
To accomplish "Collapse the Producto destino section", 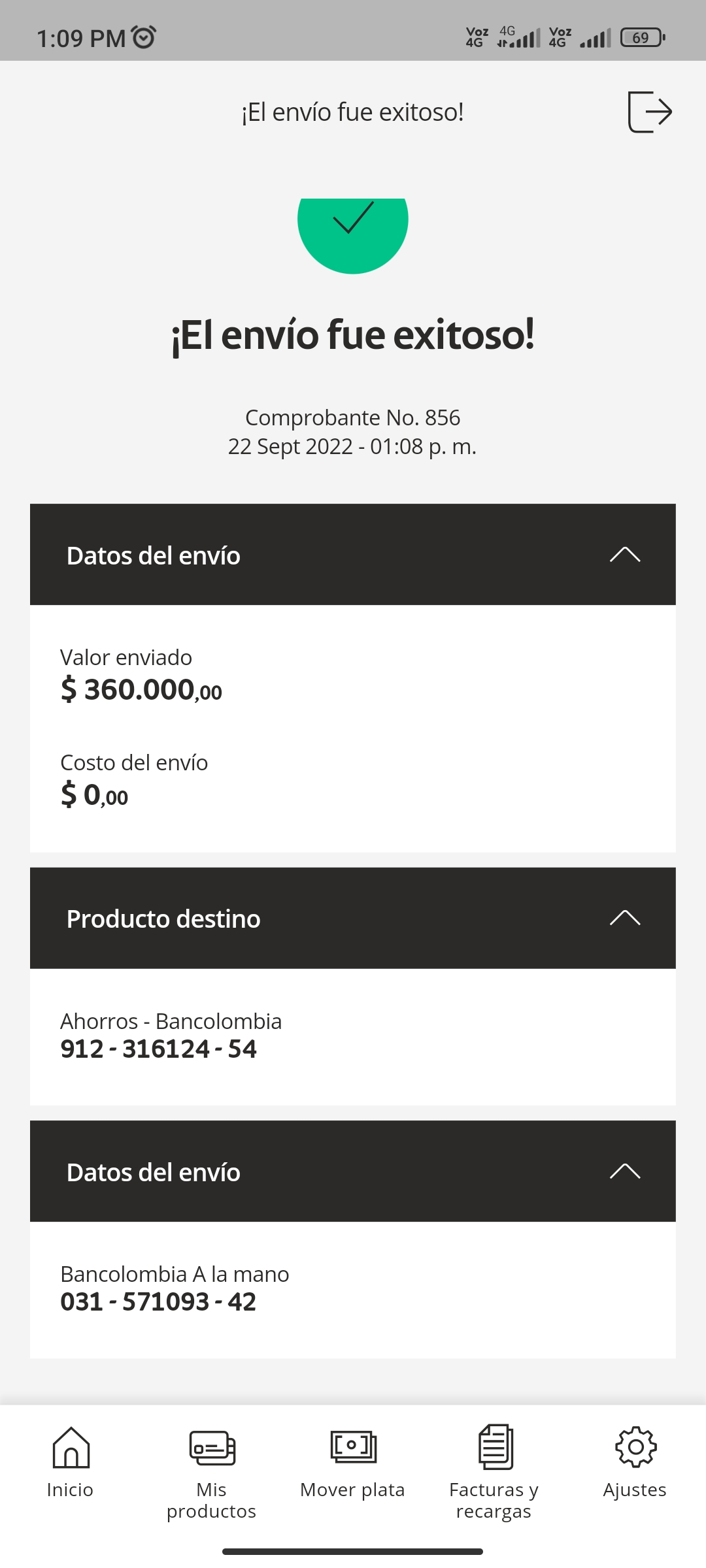I will tap(353, 918).
